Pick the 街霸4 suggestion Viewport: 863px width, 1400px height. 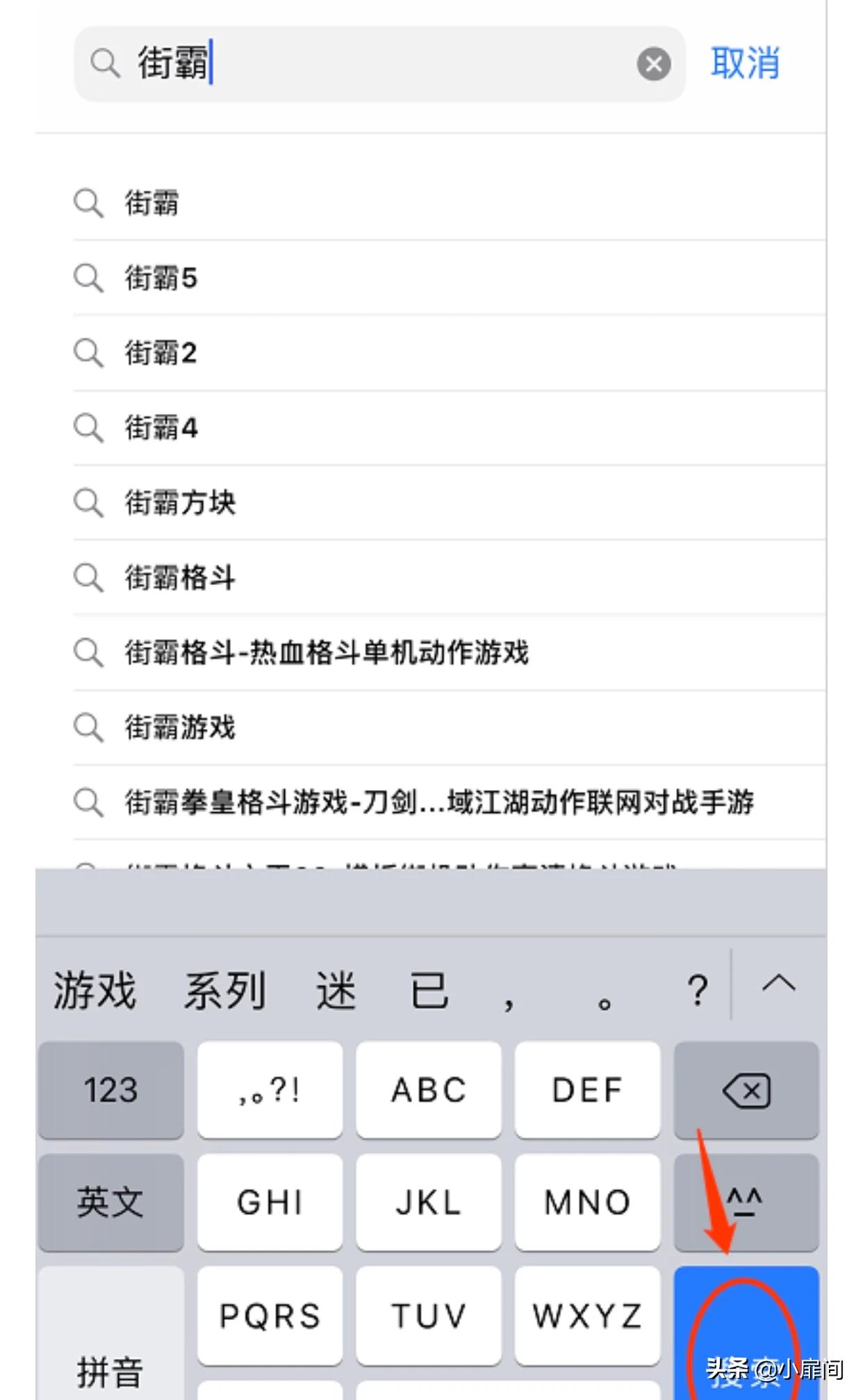161,428
